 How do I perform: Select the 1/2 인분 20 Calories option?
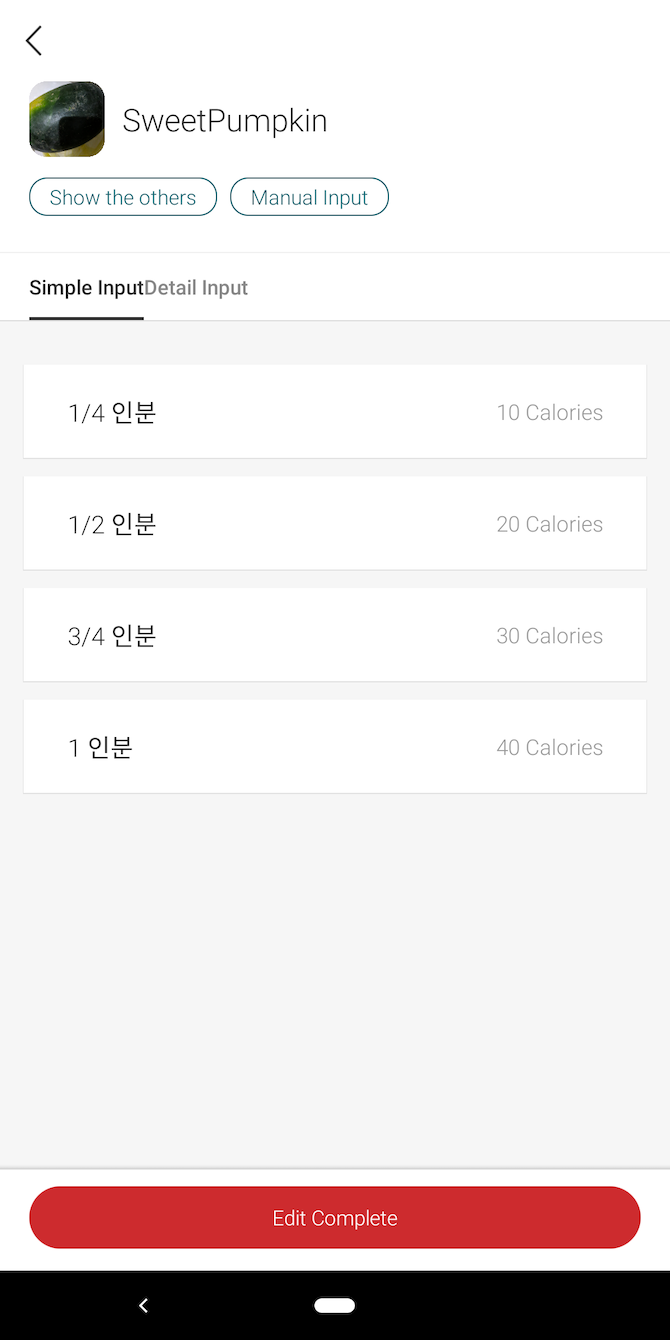click(x=335, y=524)
